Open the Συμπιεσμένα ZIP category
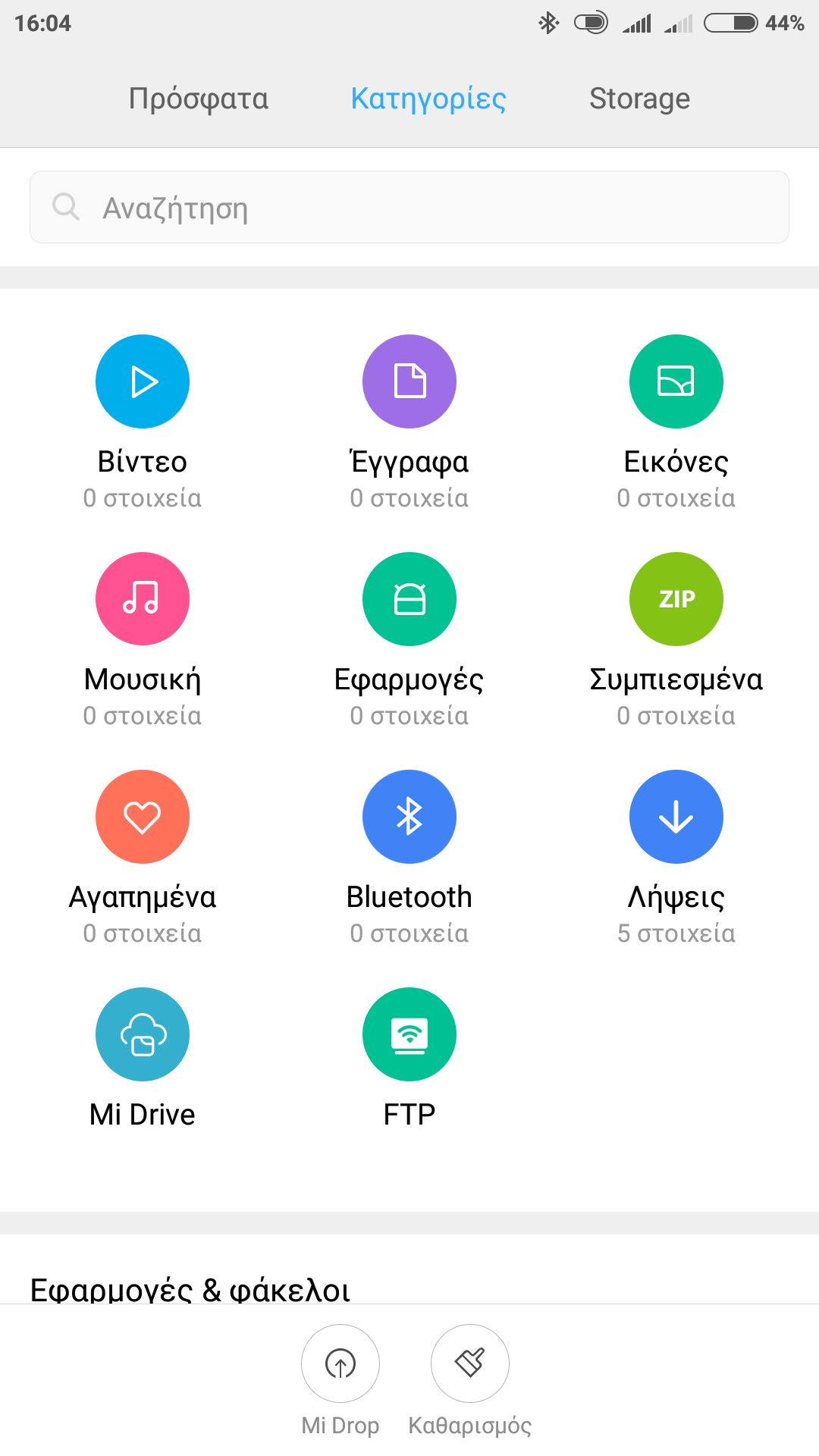819x1456 pixels. point(676,599)
